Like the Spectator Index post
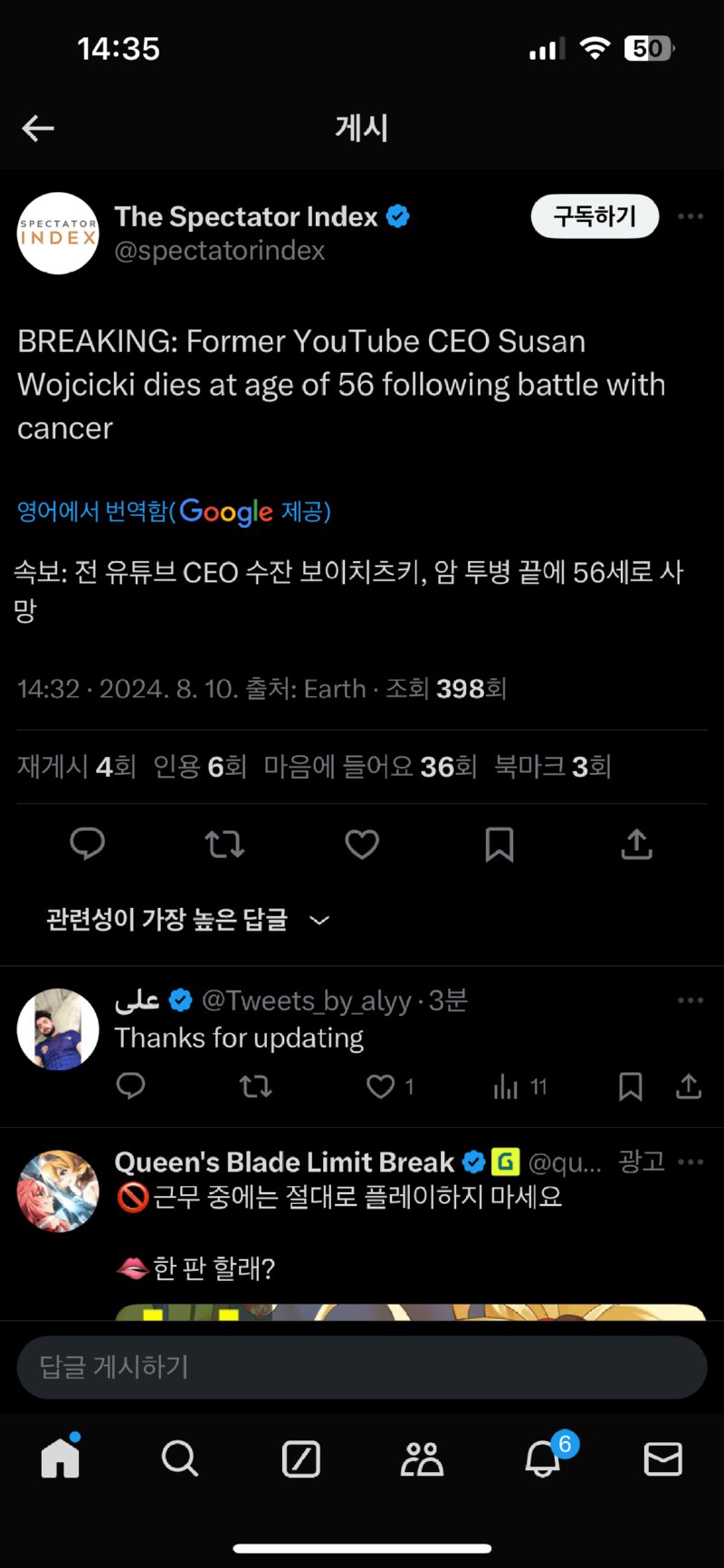Screen dimensions: 724x1568 (362, 845)
